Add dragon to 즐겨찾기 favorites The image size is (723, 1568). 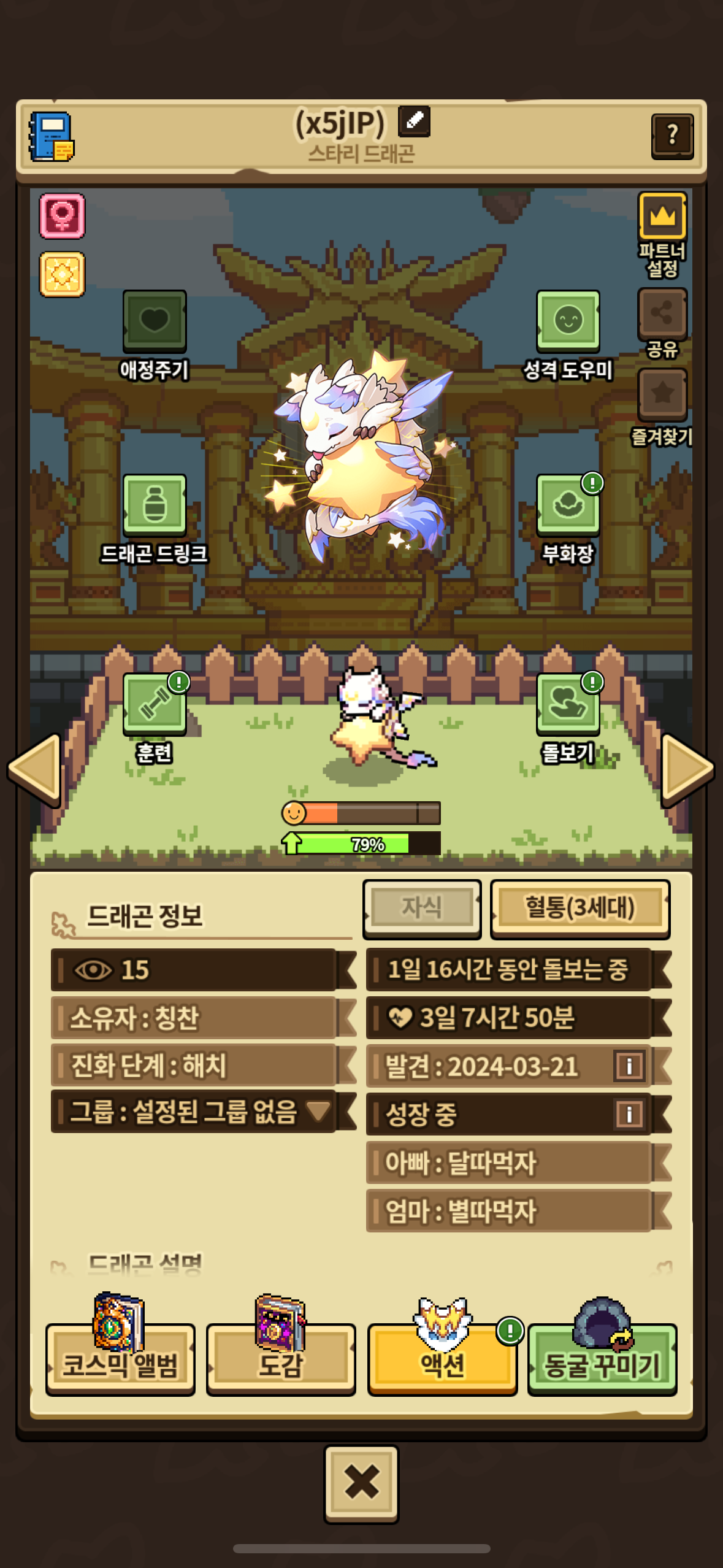point(662,393)
